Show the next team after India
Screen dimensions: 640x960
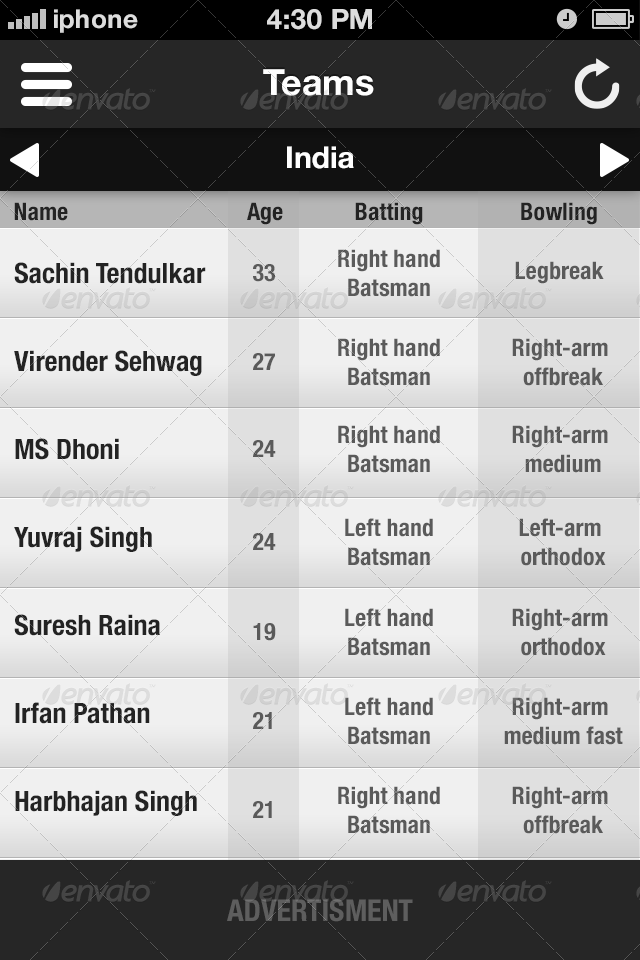click(x=614, y=160)
